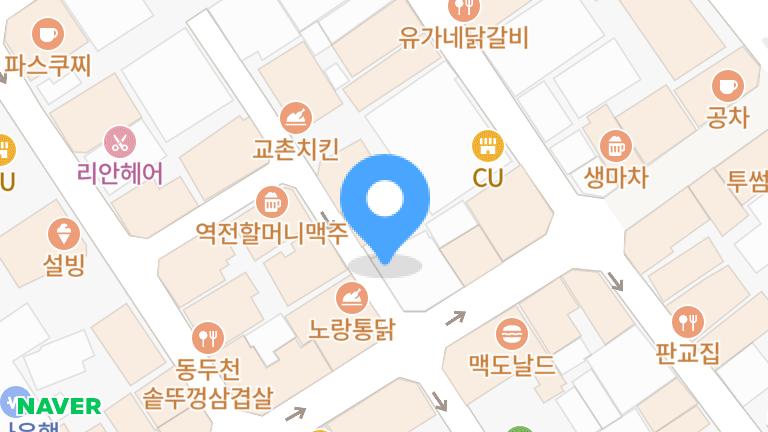The image size is (768, 432).
Task: Select the CU store beside the pin
Action: pos(487,147)
